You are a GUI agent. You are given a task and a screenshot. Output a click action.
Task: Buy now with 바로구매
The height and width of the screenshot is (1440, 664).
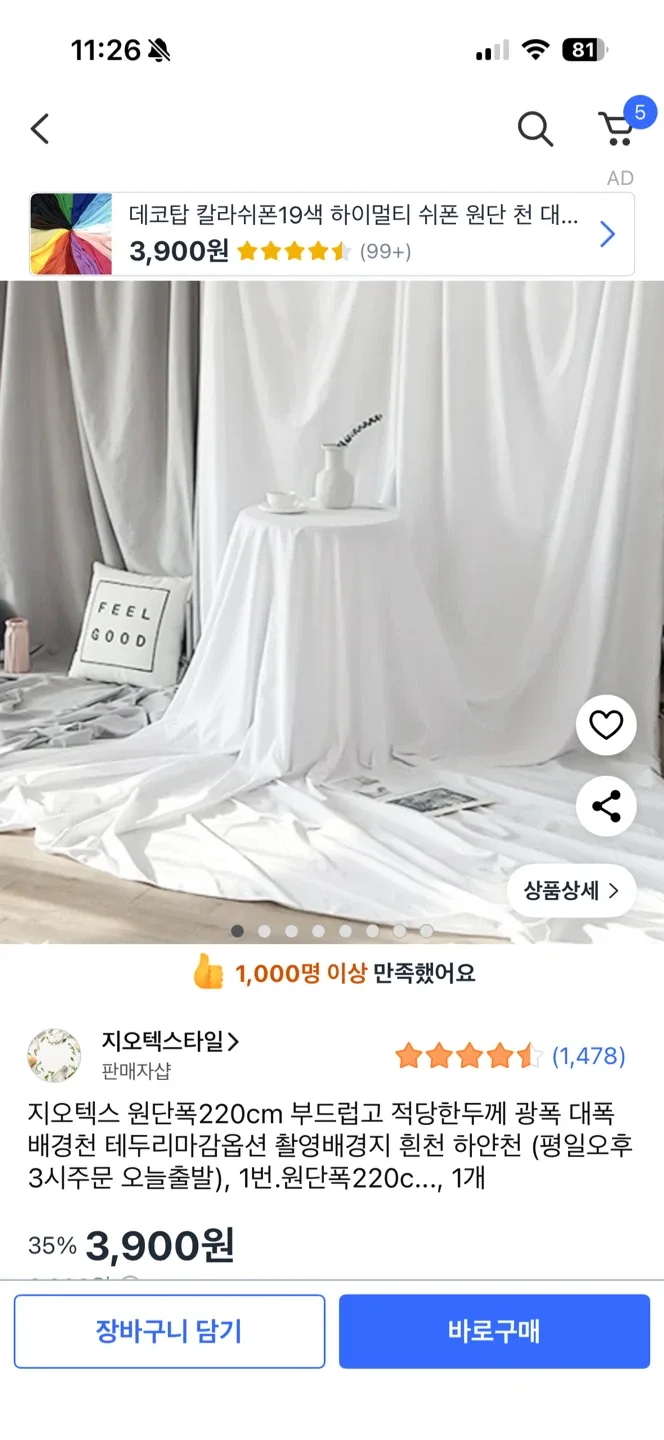[494, 1331]
